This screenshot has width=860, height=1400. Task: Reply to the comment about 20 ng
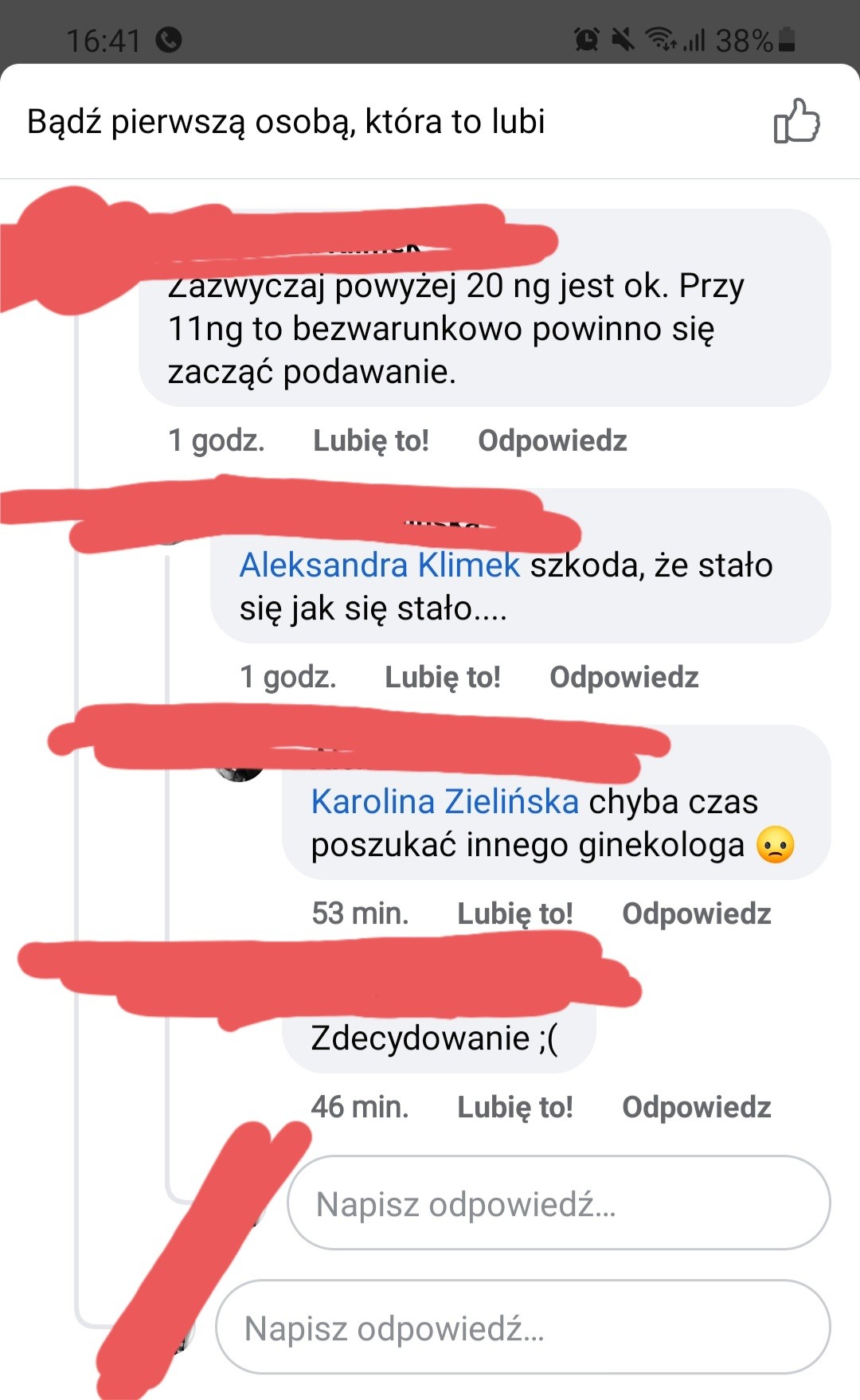(x=552, y=440)
